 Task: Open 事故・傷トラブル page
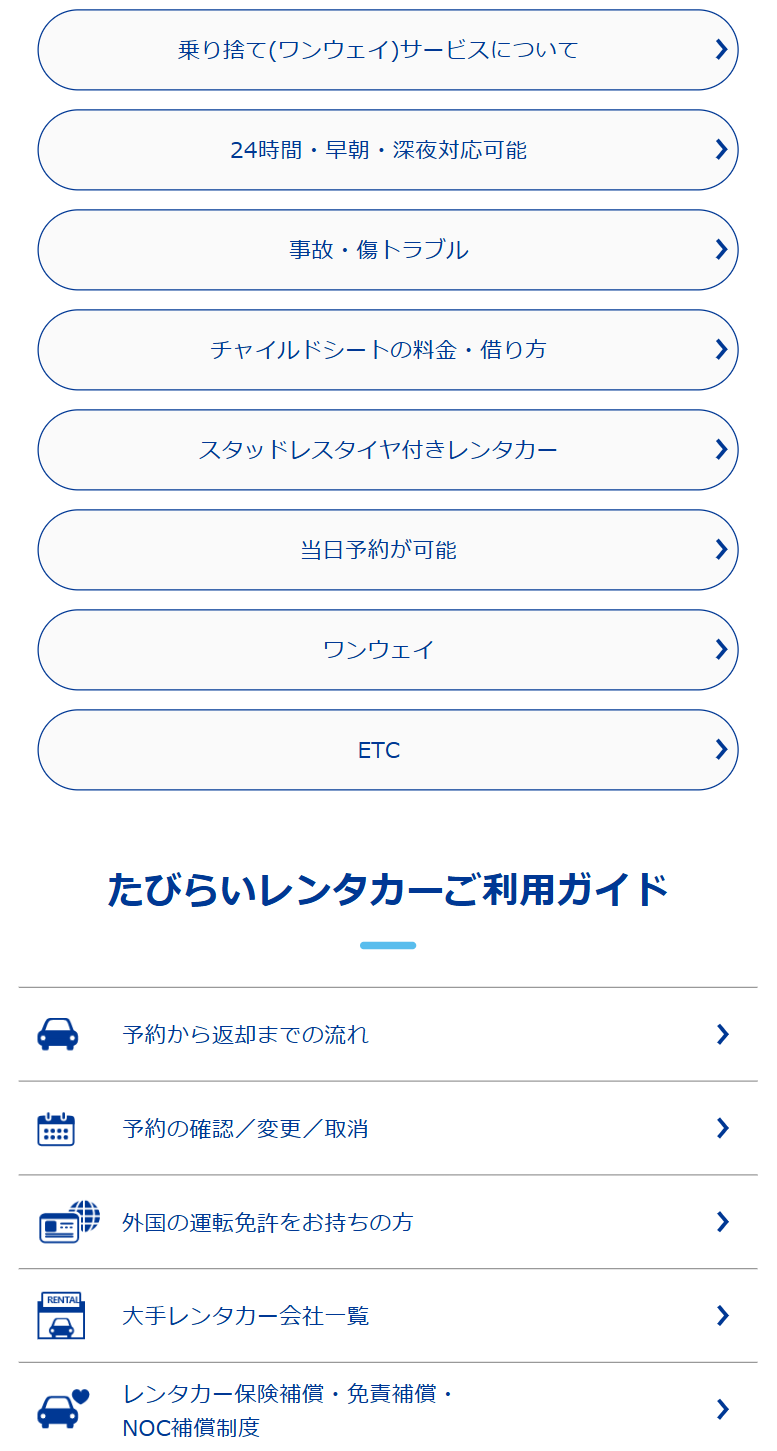pos(388,250)
